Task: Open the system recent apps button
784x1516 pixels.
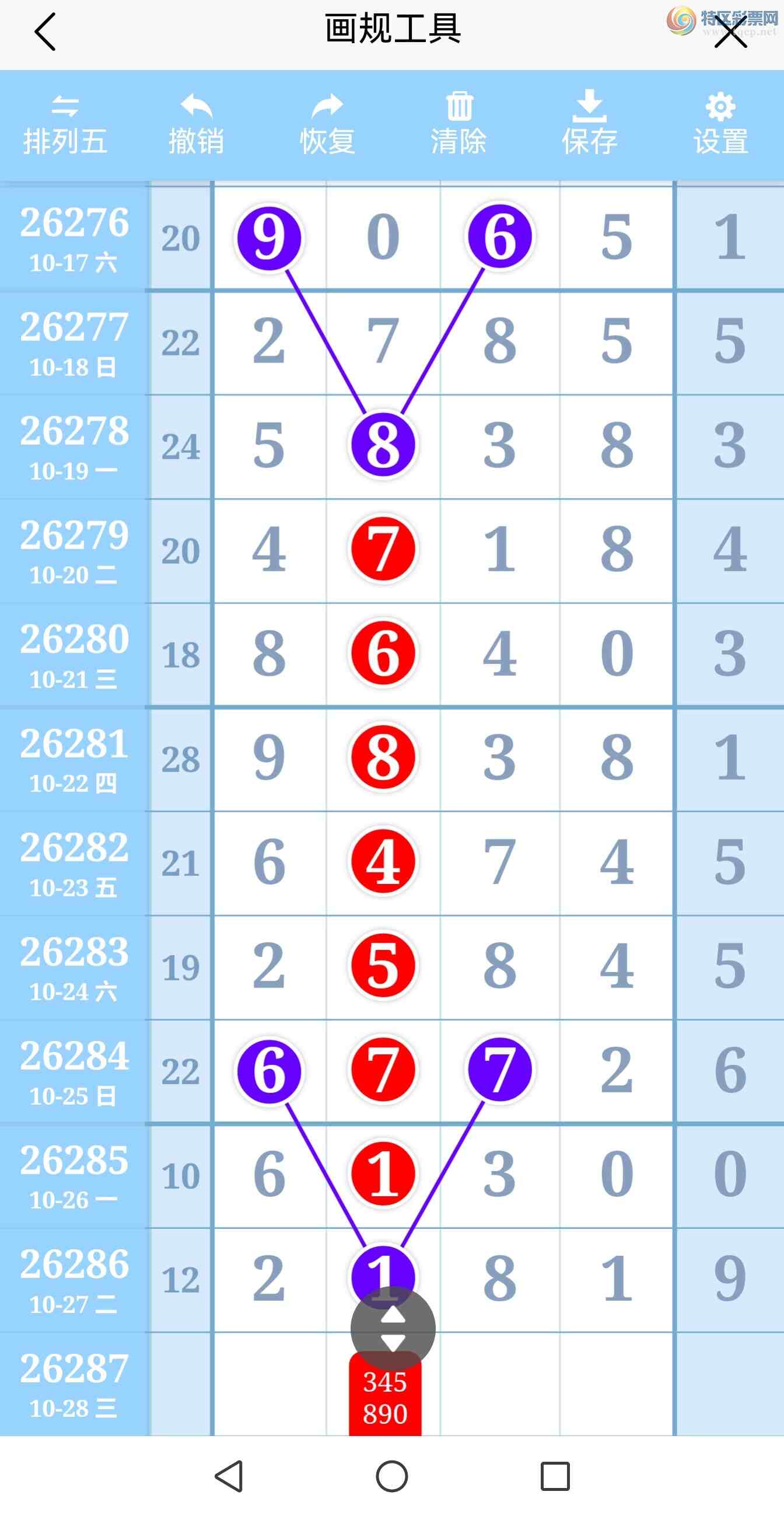Action: [x=555, y=1476]
